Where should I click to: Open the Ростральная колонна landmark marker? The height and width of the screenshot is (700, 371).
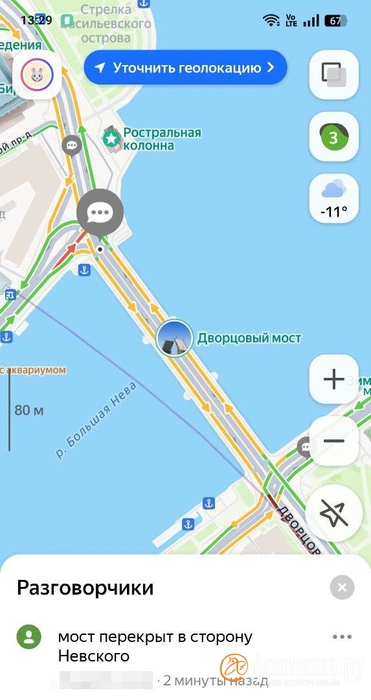(111, 139)
